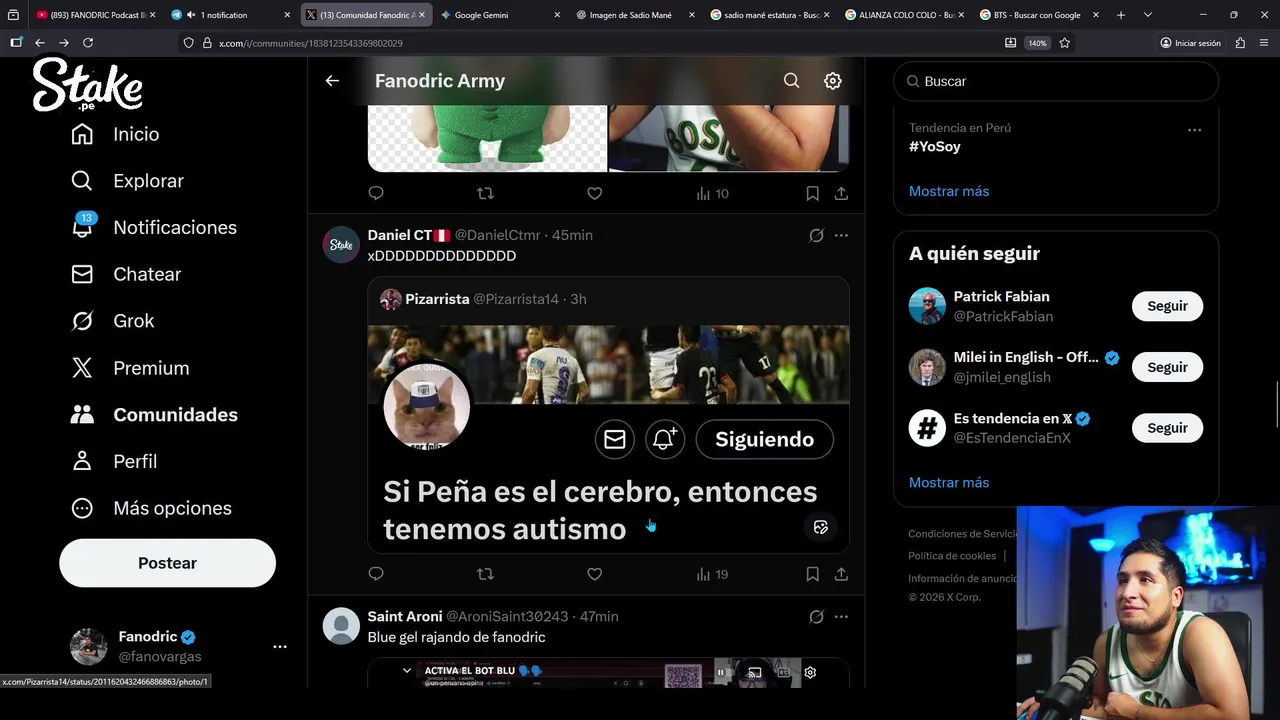Reply to Daniel CT's post

click(x=376, y=574)
